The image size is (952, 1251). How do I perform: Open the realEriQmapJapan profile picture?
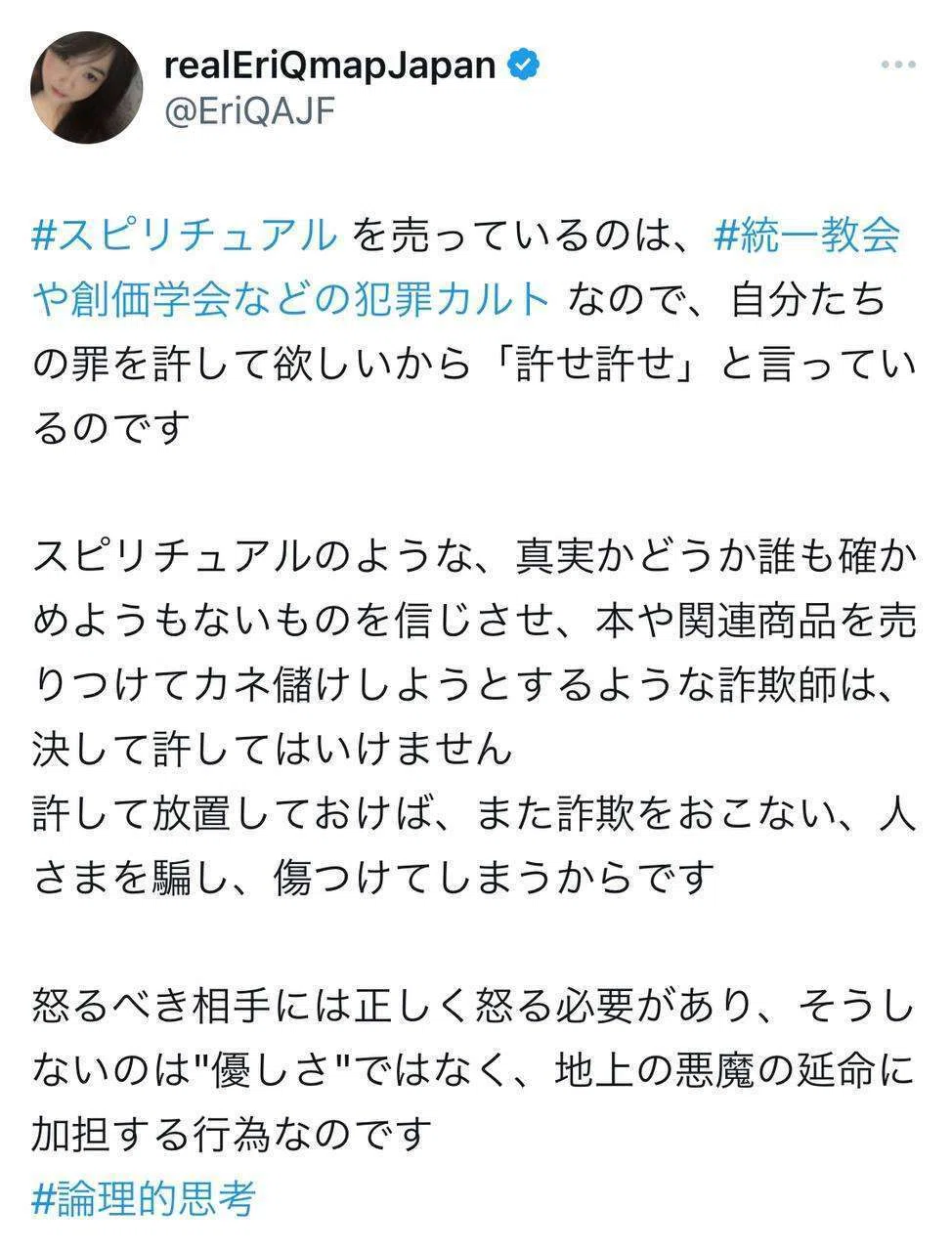click(x=87, y=88)
